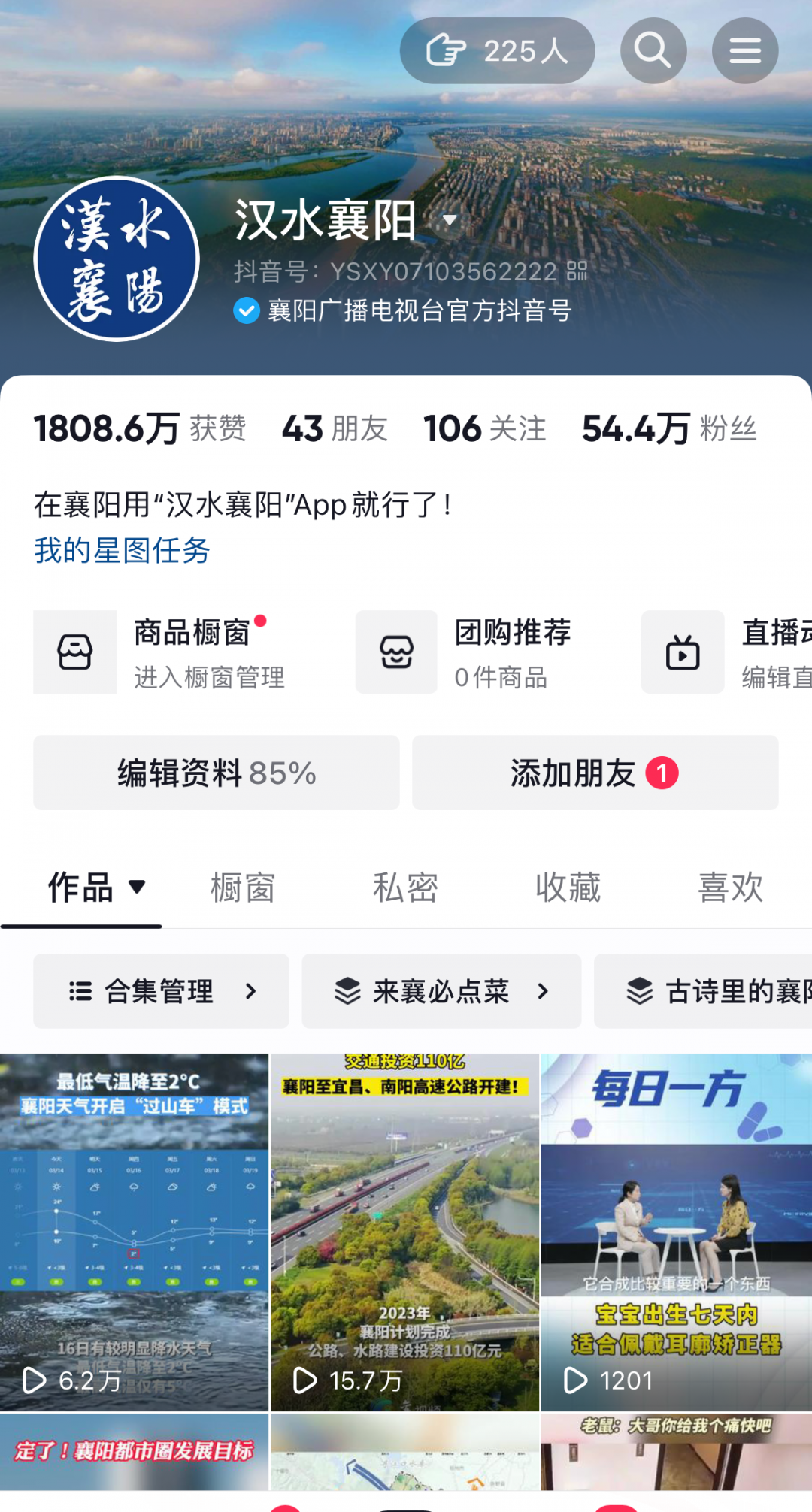
Task: Open 合集管理 chip
Action: coord(161,991)
